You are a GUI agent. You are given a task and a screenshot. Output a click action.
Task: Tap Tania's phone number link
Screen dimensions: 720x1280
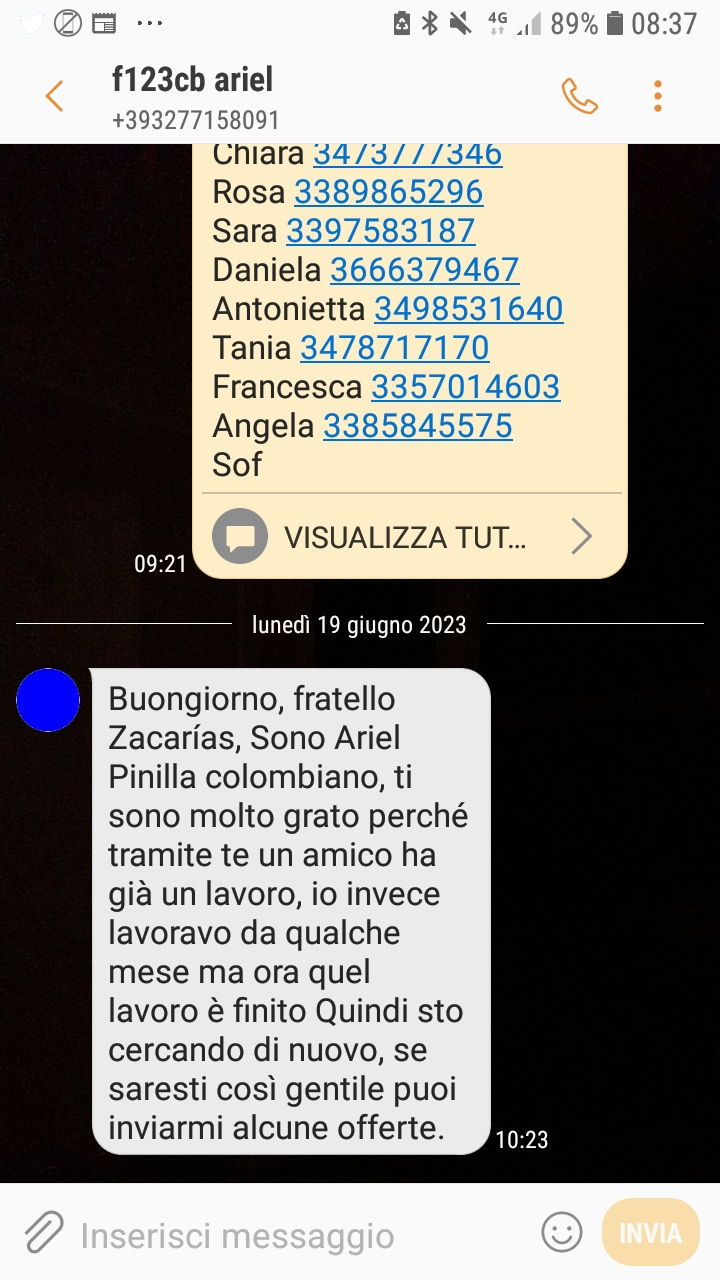pyautogui.click(x=394, y=348)
